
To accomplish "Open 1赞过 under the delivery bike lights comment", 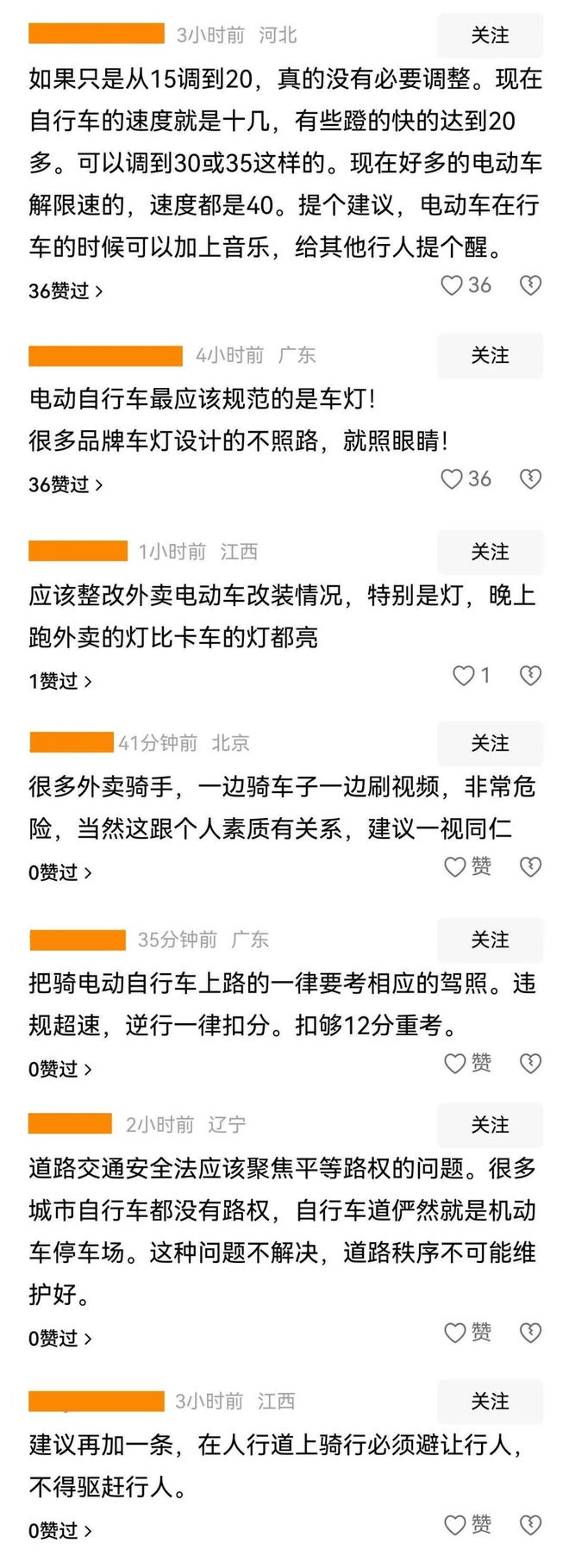I will pos(60,682).
